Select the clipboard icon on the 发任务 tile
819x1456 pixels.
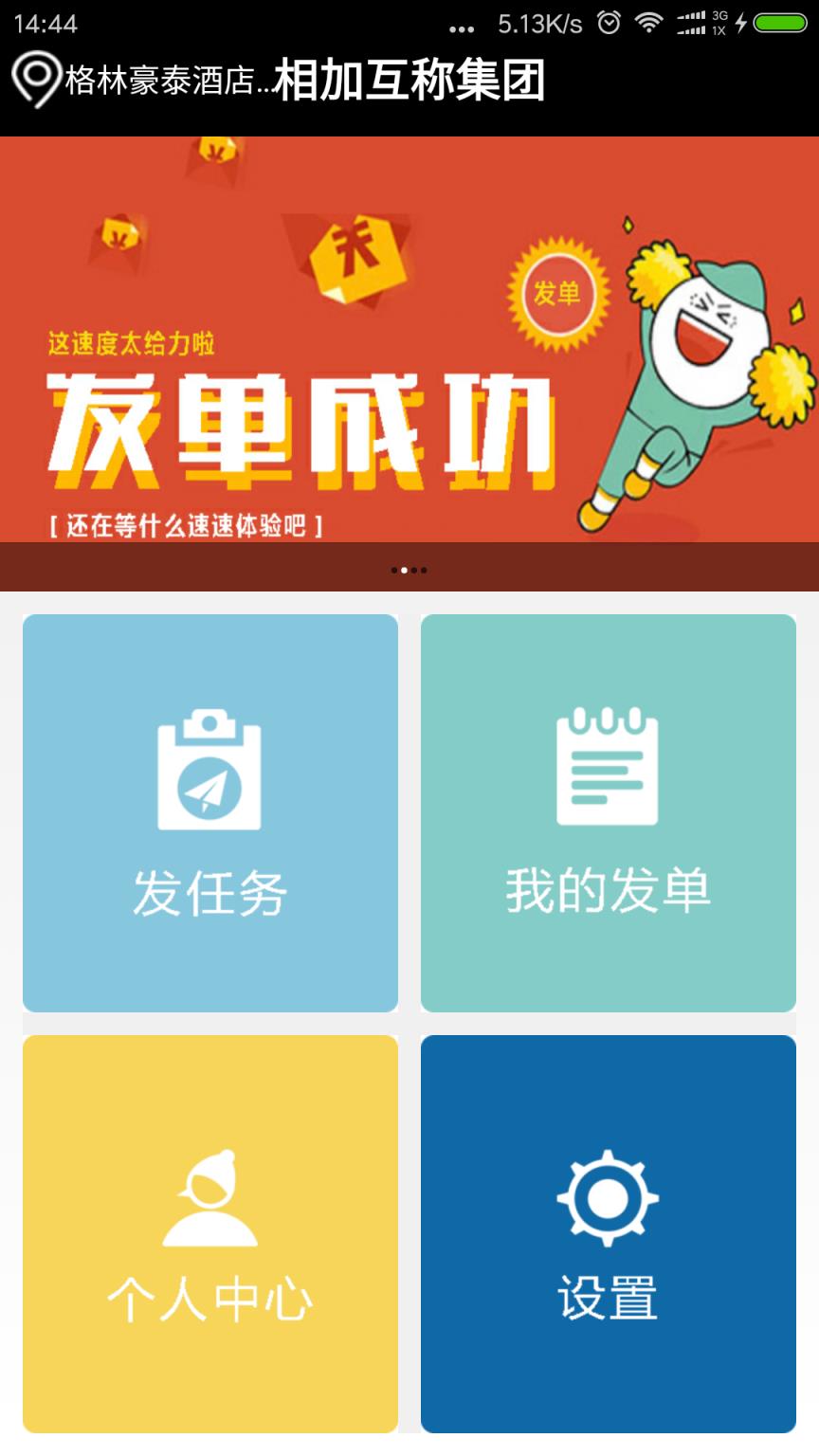209,768
